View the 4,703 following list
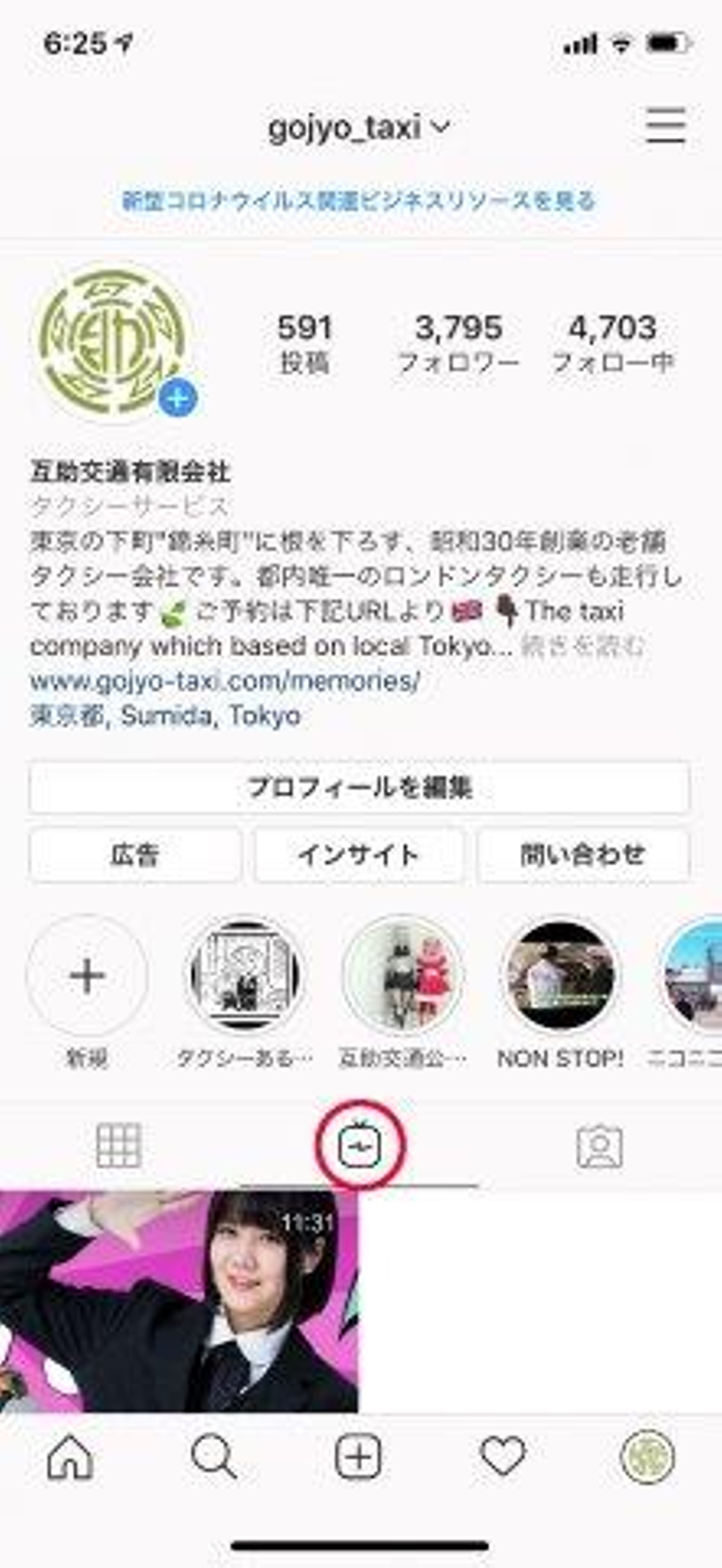722x1568 pixels. click(x=612, y=343)
